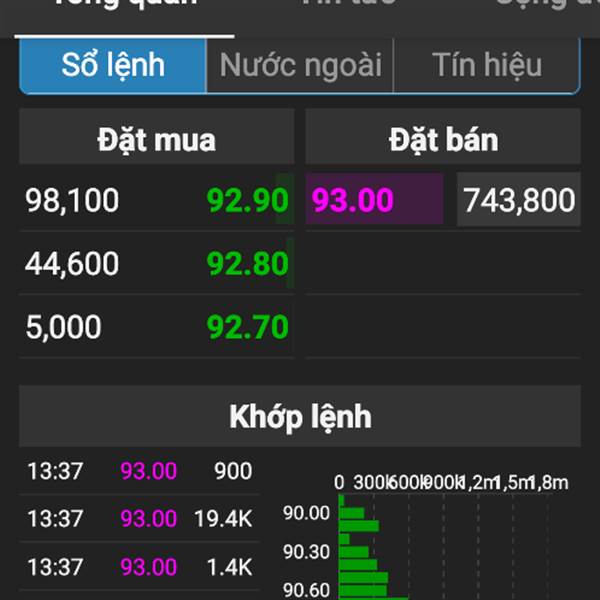The image size is (600, 600).
Task: Switch to the Nước ngoài segment
Action: [x=300, y=66]
